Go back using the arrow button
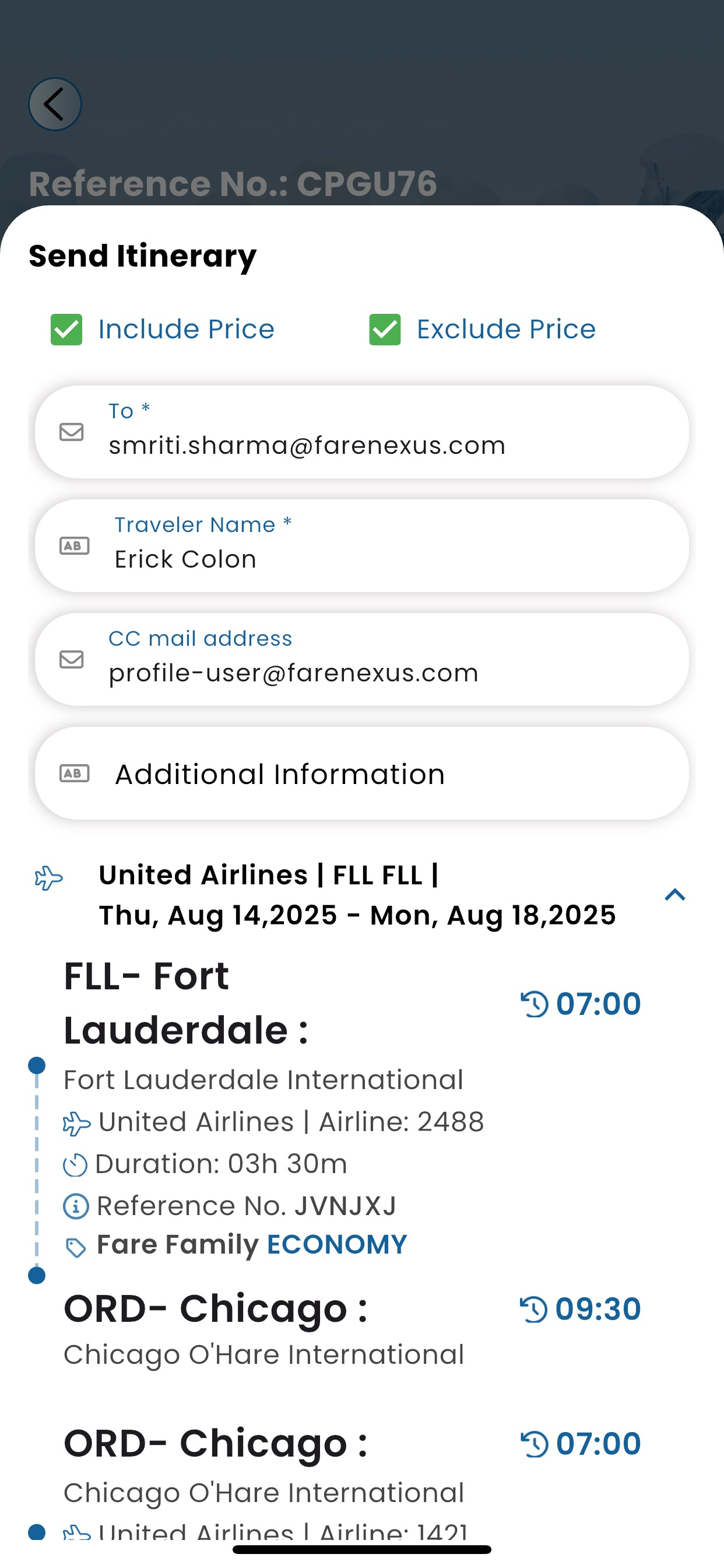Viewport: 724px width, 1568px height. (x=55, y=104)
